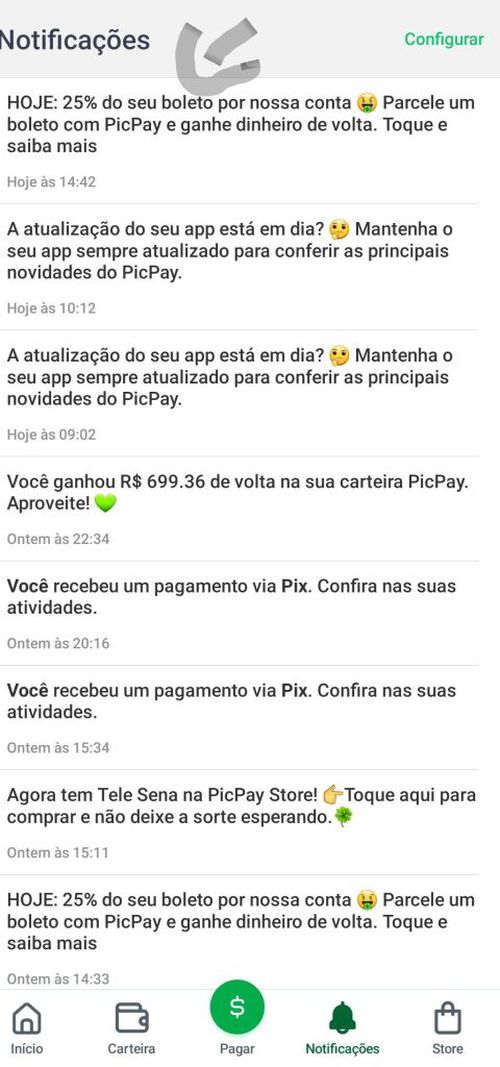The width and height of the screenshot is (500, 1067).
Task: Open boleto cashback notification from Ontem às 14:33
Action: (x=239, y=932)
